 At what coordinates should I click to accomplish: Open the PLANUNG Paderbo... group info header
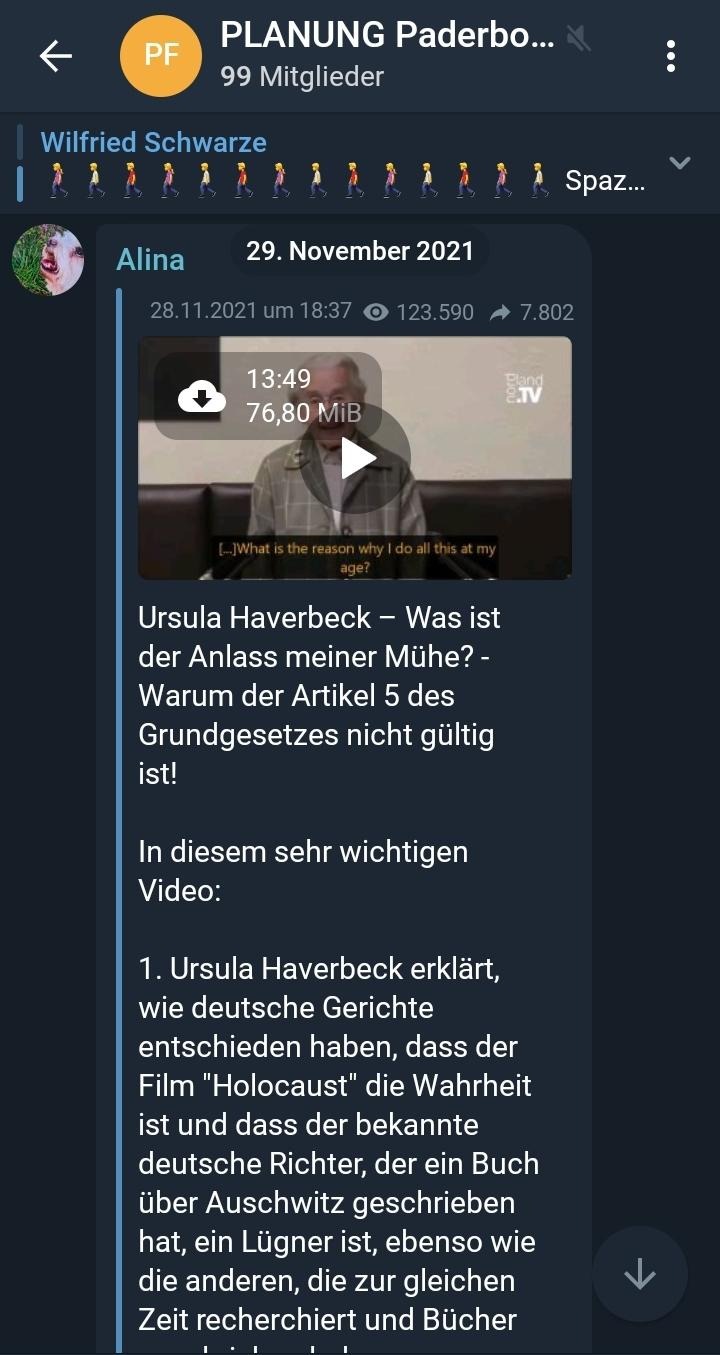click(385, 55)
